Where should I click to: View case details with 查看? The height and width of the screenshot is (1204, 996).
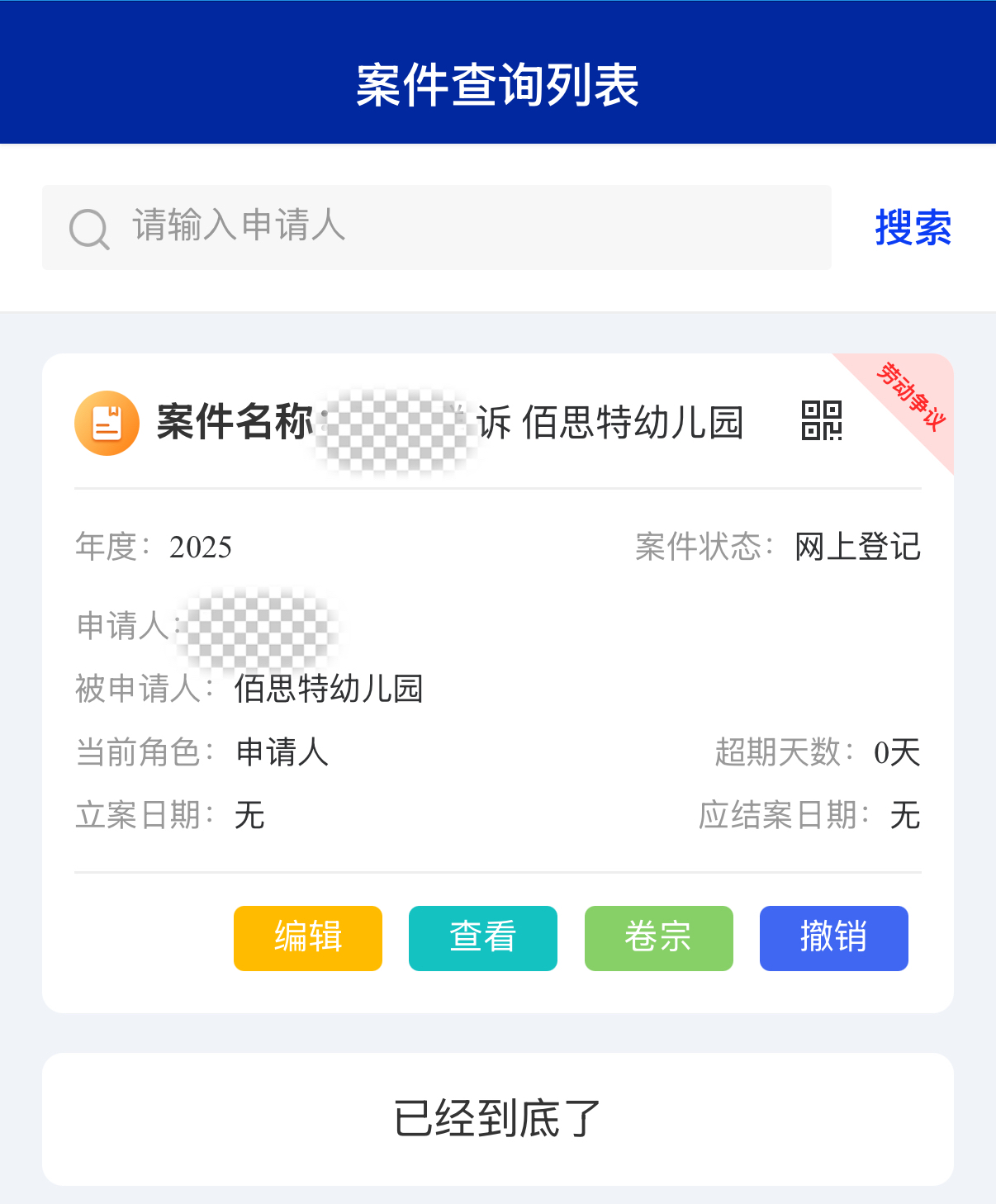(x=482, y=937)
